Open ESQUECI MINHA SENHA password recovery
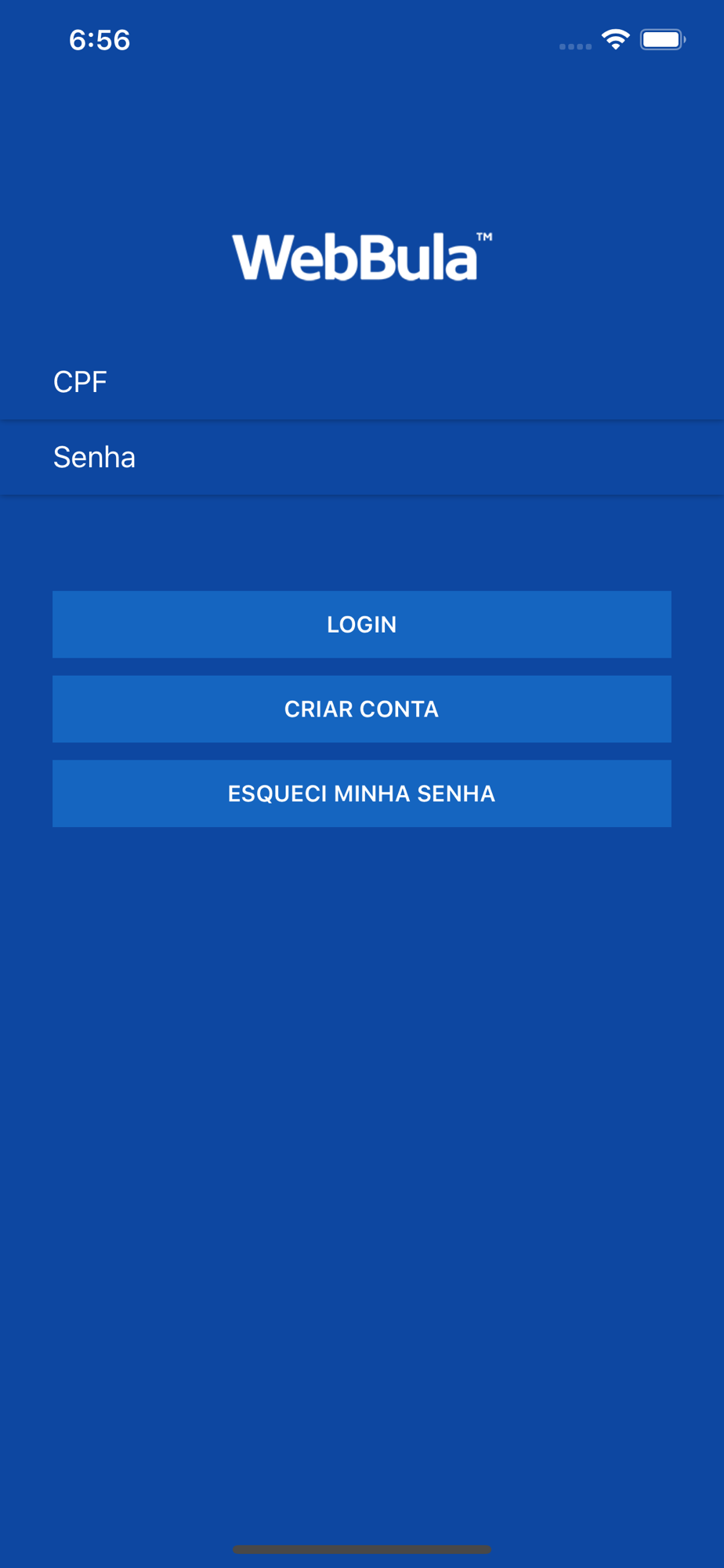 (x=362, y=793)
